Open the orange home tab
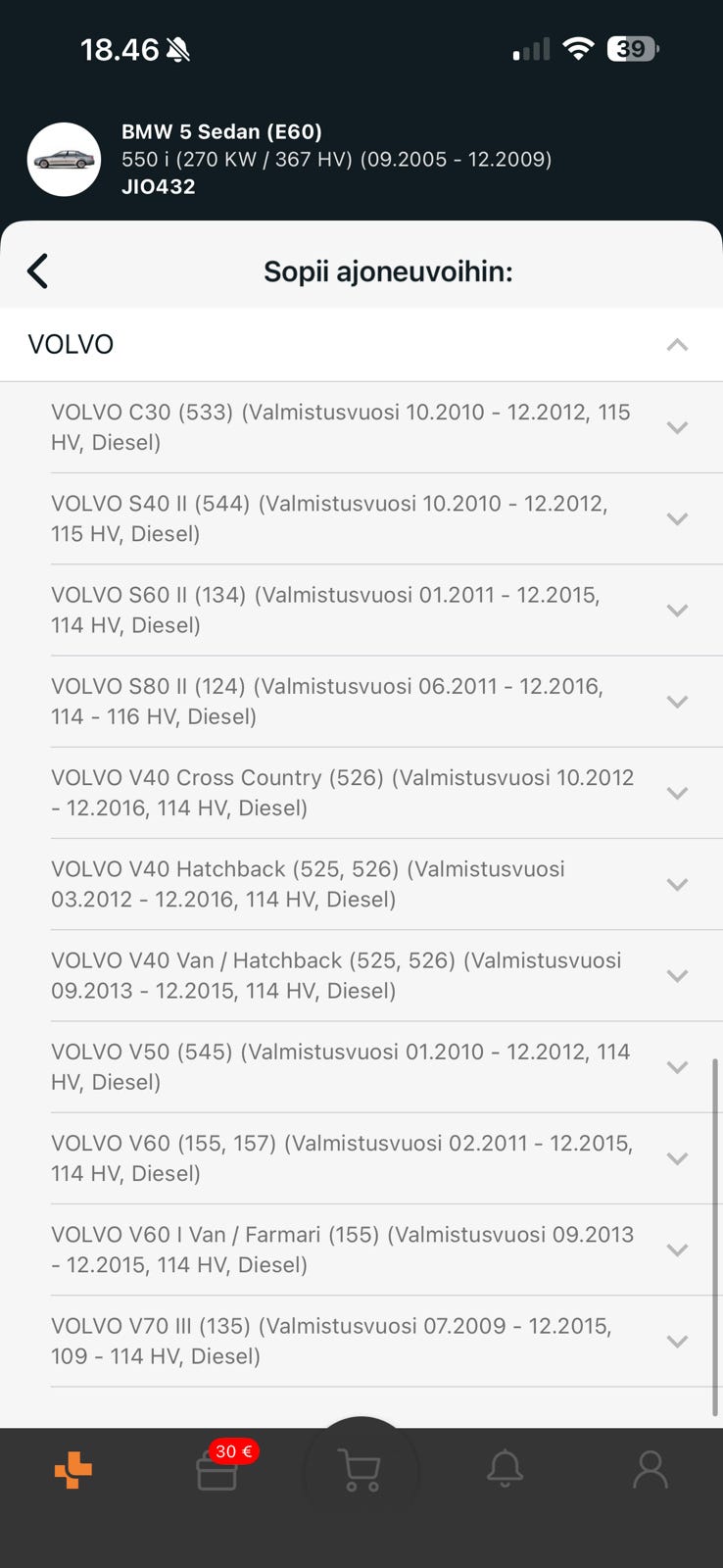This screenshot has width=723, height=1568. pos(72,1470)
